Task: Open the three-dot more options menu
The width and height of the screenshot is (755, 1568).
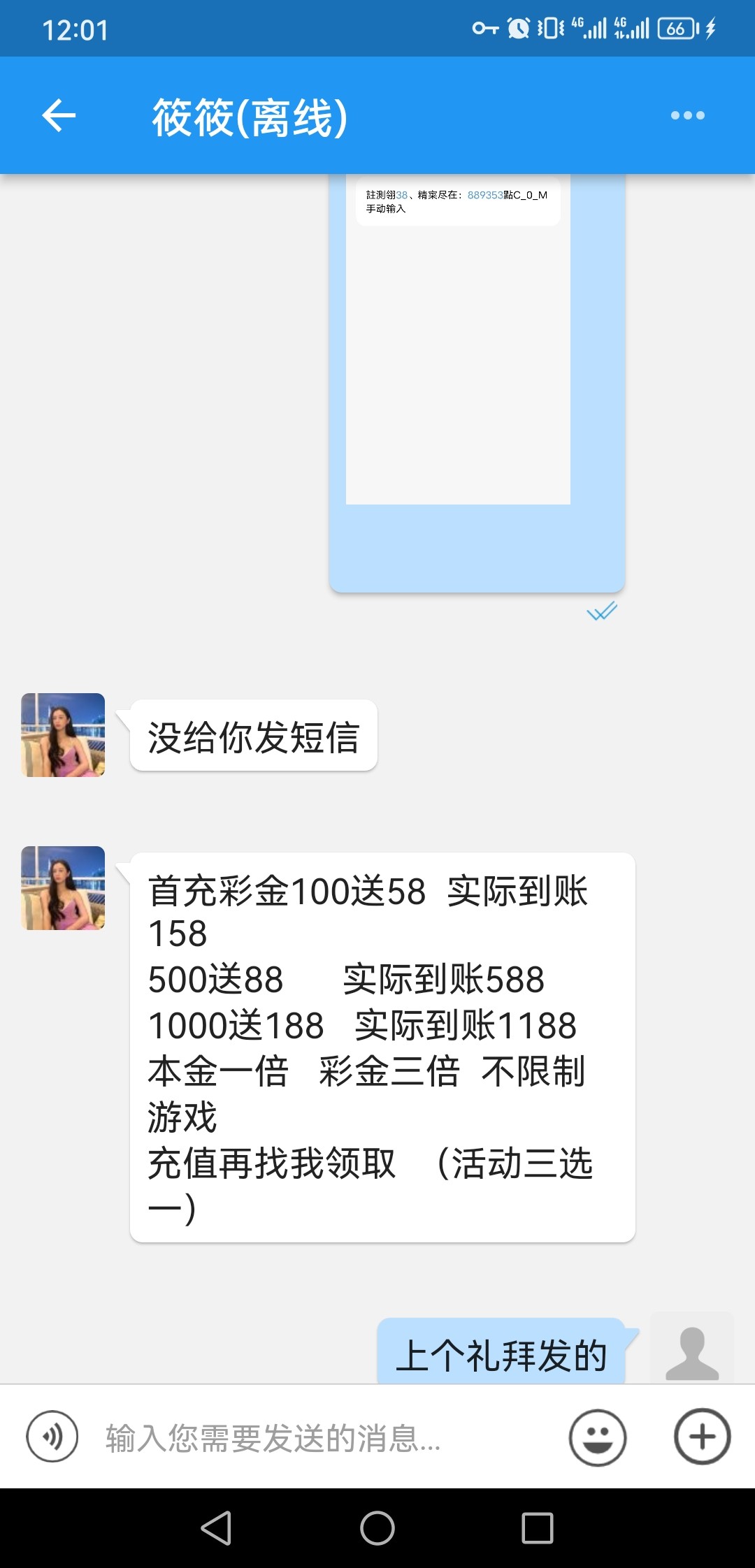Action: 687,115
